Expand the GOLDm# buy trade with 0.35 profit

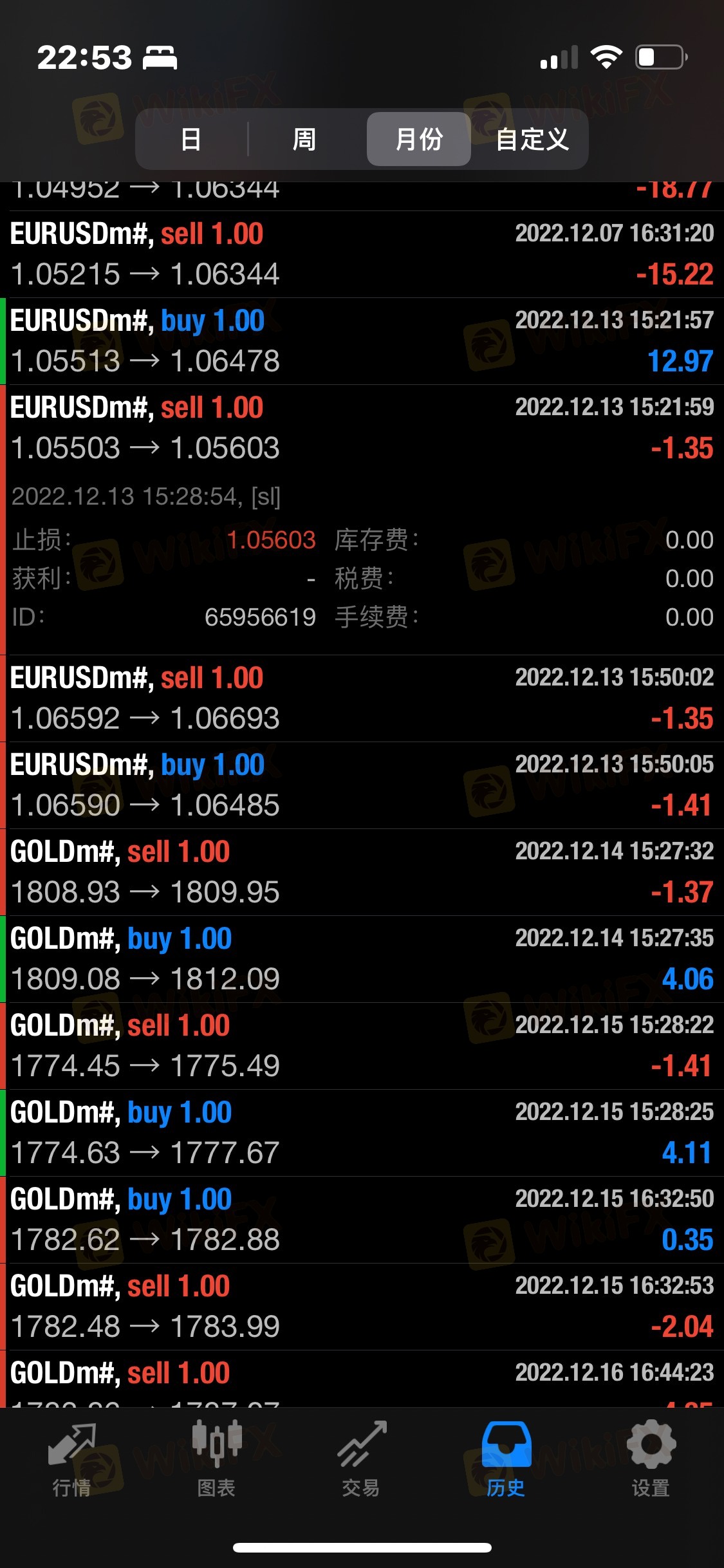[x=362, y=1220]
